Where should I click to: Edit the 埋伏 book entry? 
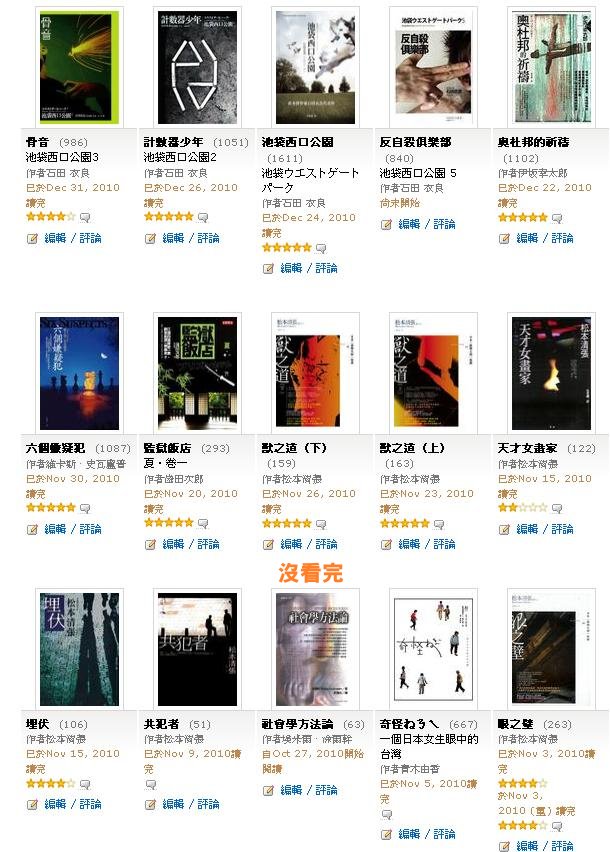pos(55,804)
